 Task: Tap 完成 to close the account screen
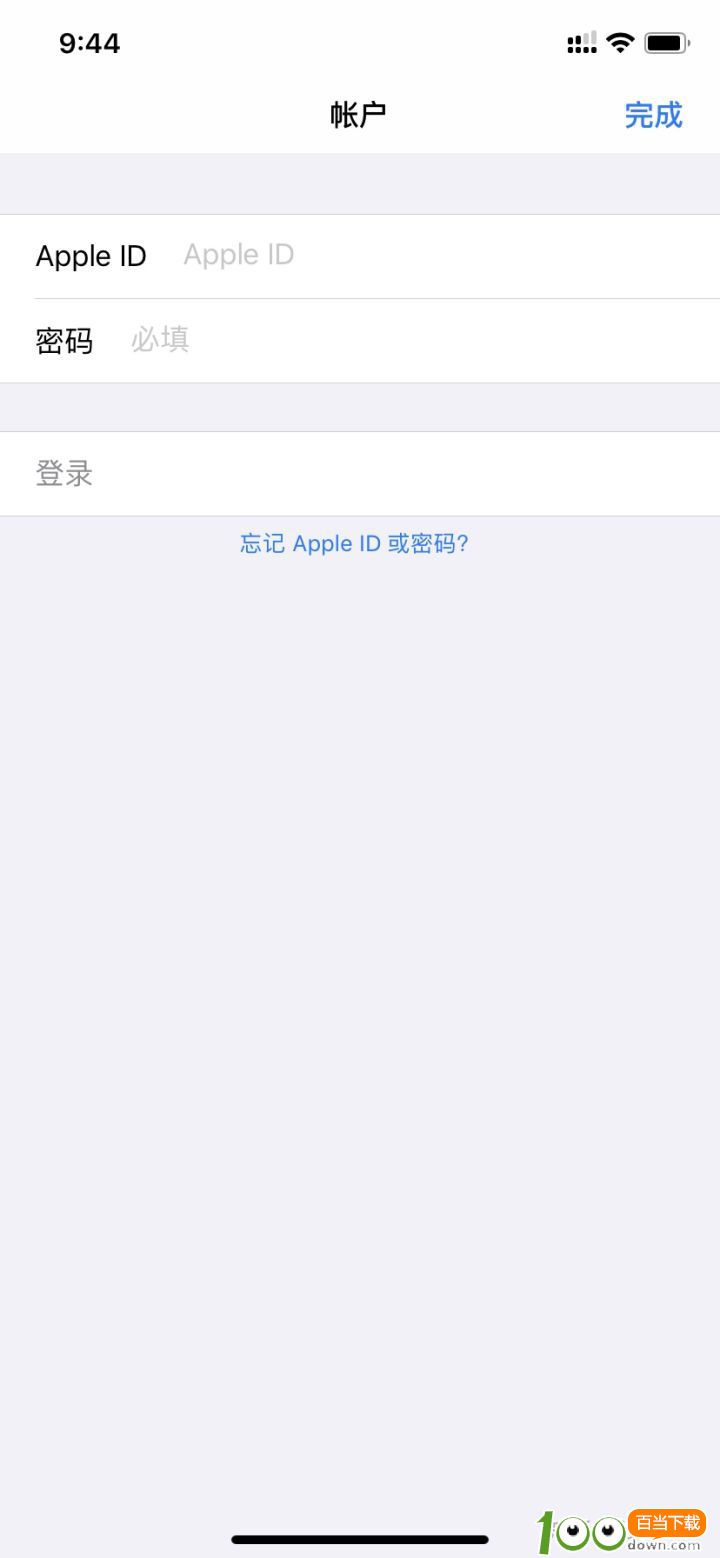pos(653,115)
